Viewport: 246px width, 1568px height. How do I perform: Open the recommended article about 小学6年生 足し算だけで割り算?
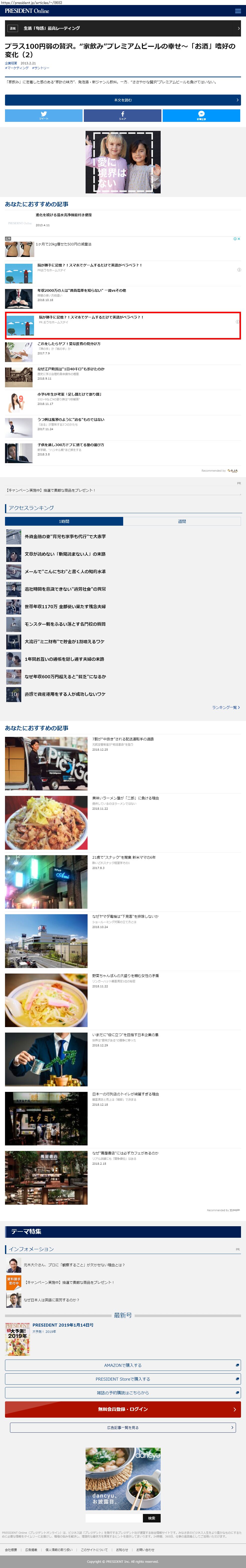pos(69,394)
